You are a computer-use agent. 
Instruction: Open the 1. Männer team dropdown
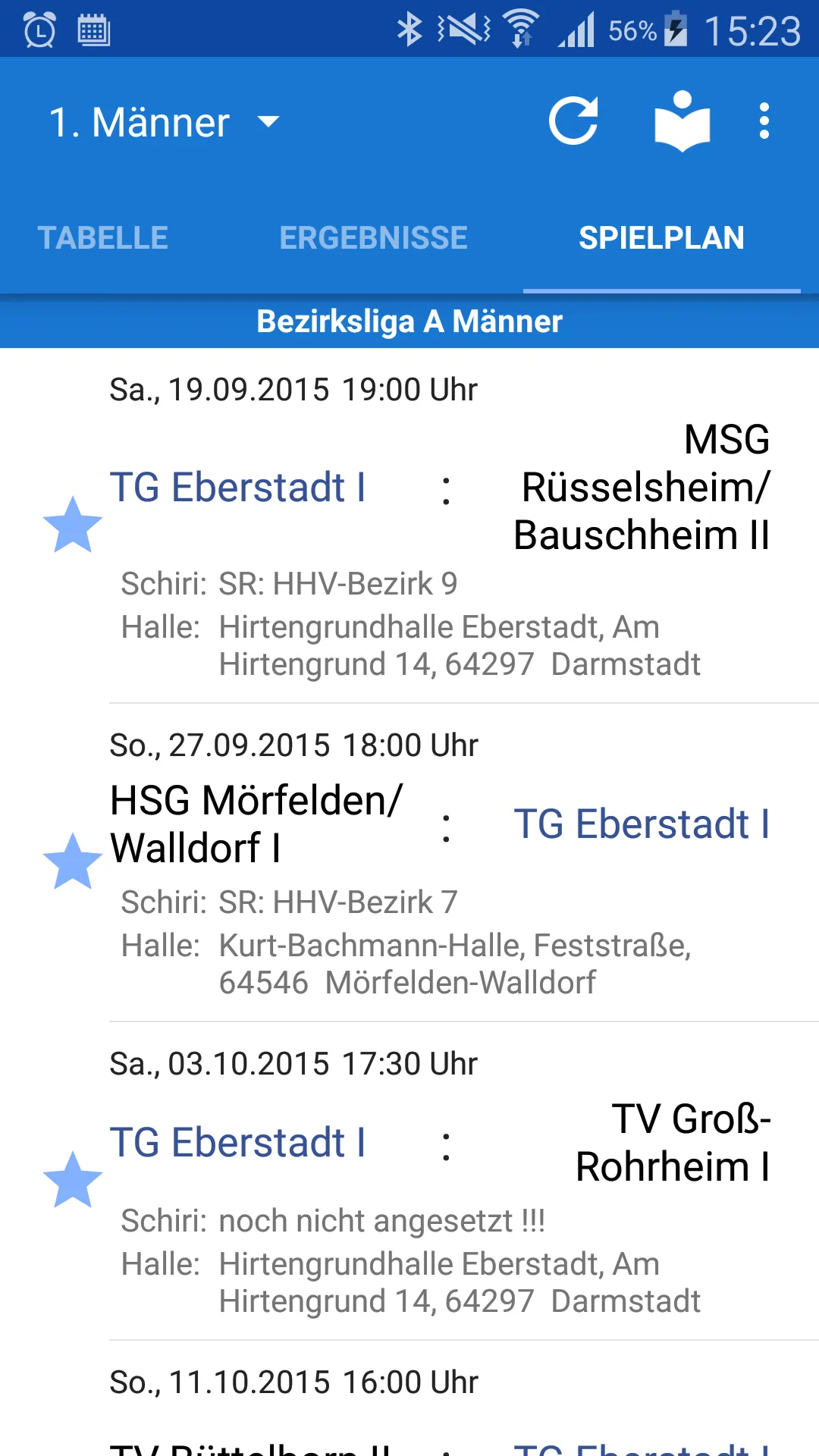pos(164,122)
